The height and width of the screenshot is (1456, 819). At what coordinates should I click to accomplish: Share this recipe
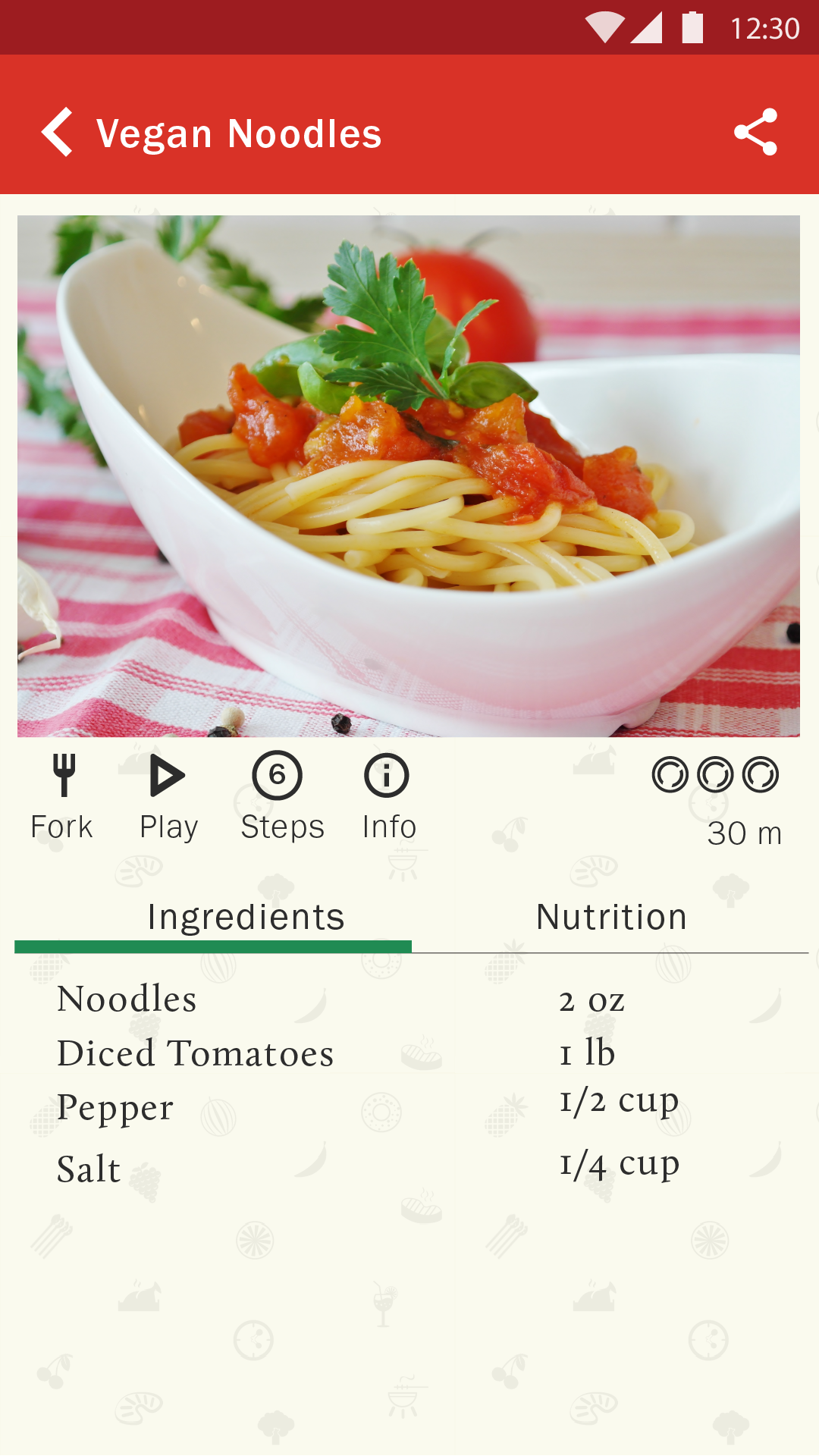[x=756, y=132]
